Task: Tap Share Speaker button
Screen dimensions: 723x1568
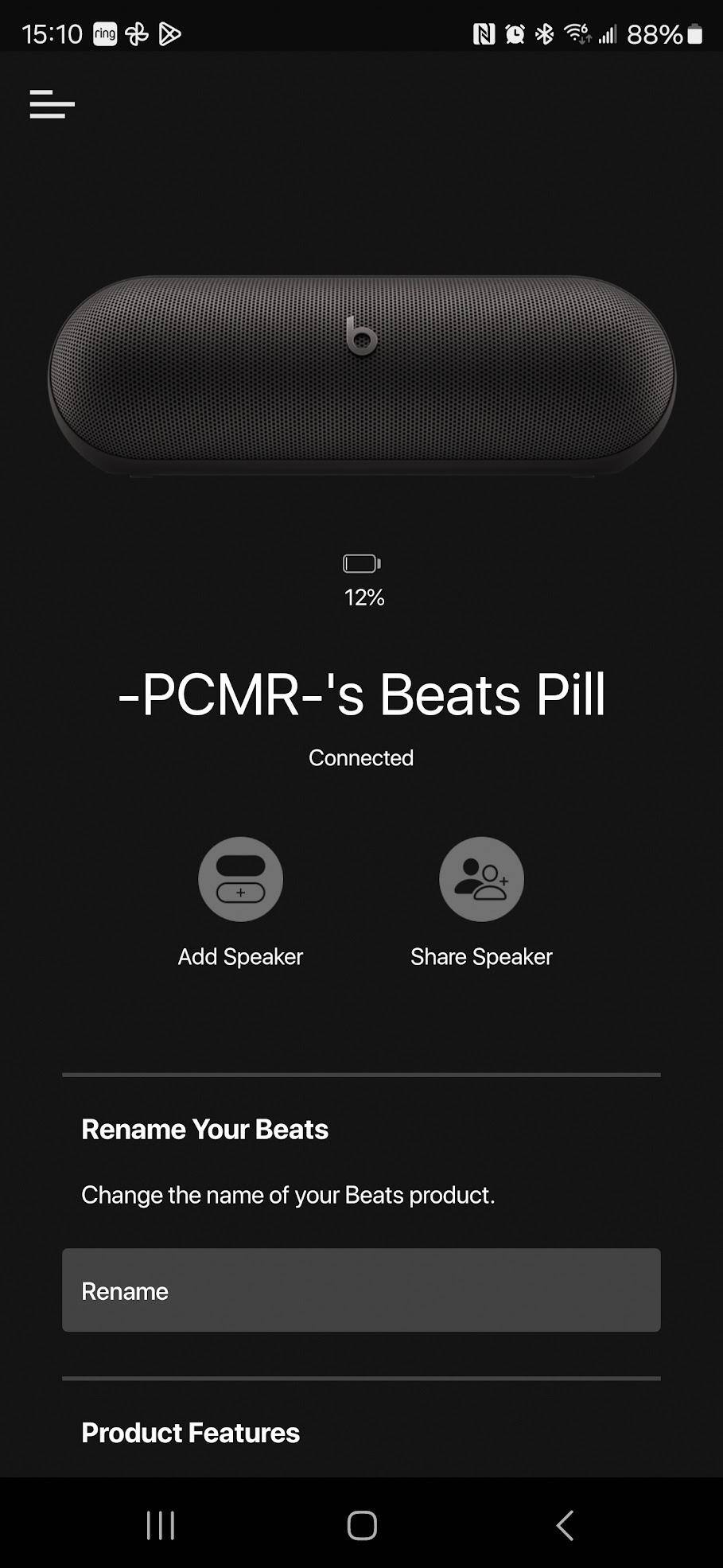Action: tap(481, 879)
